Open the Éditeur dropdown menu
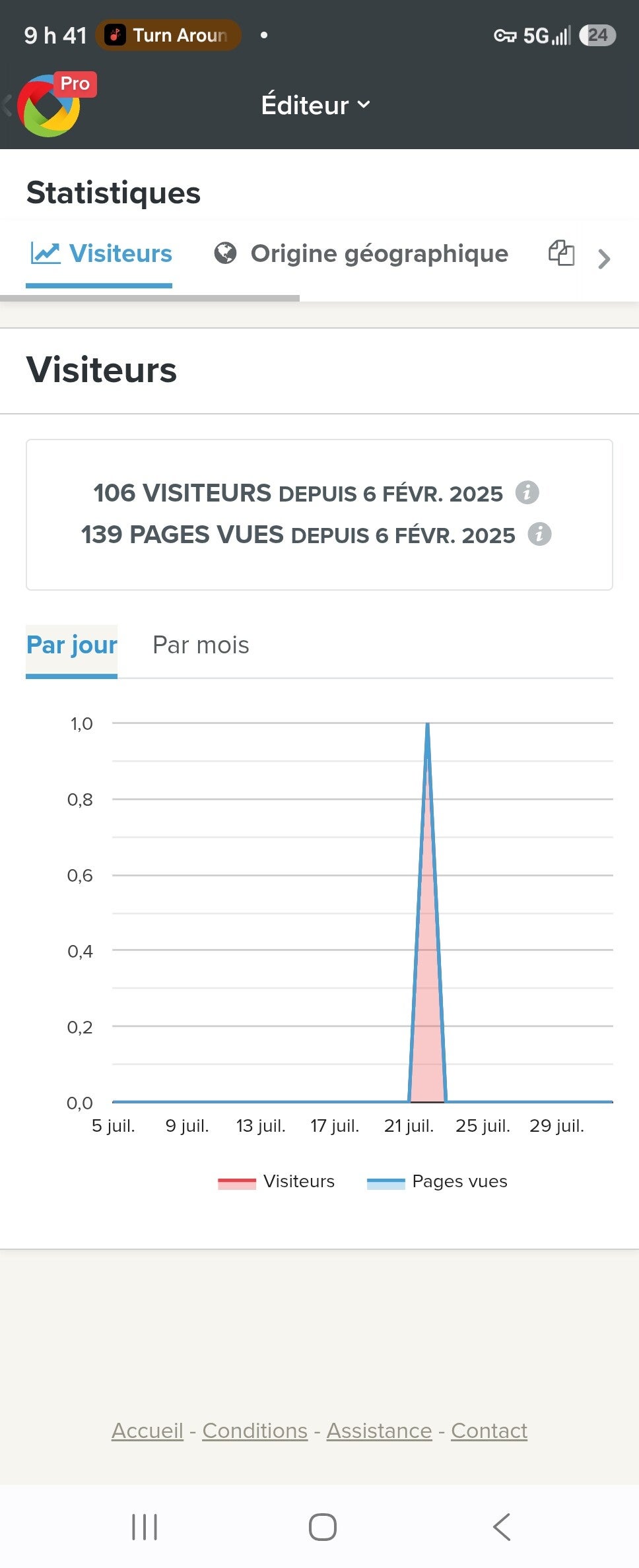 316,105
